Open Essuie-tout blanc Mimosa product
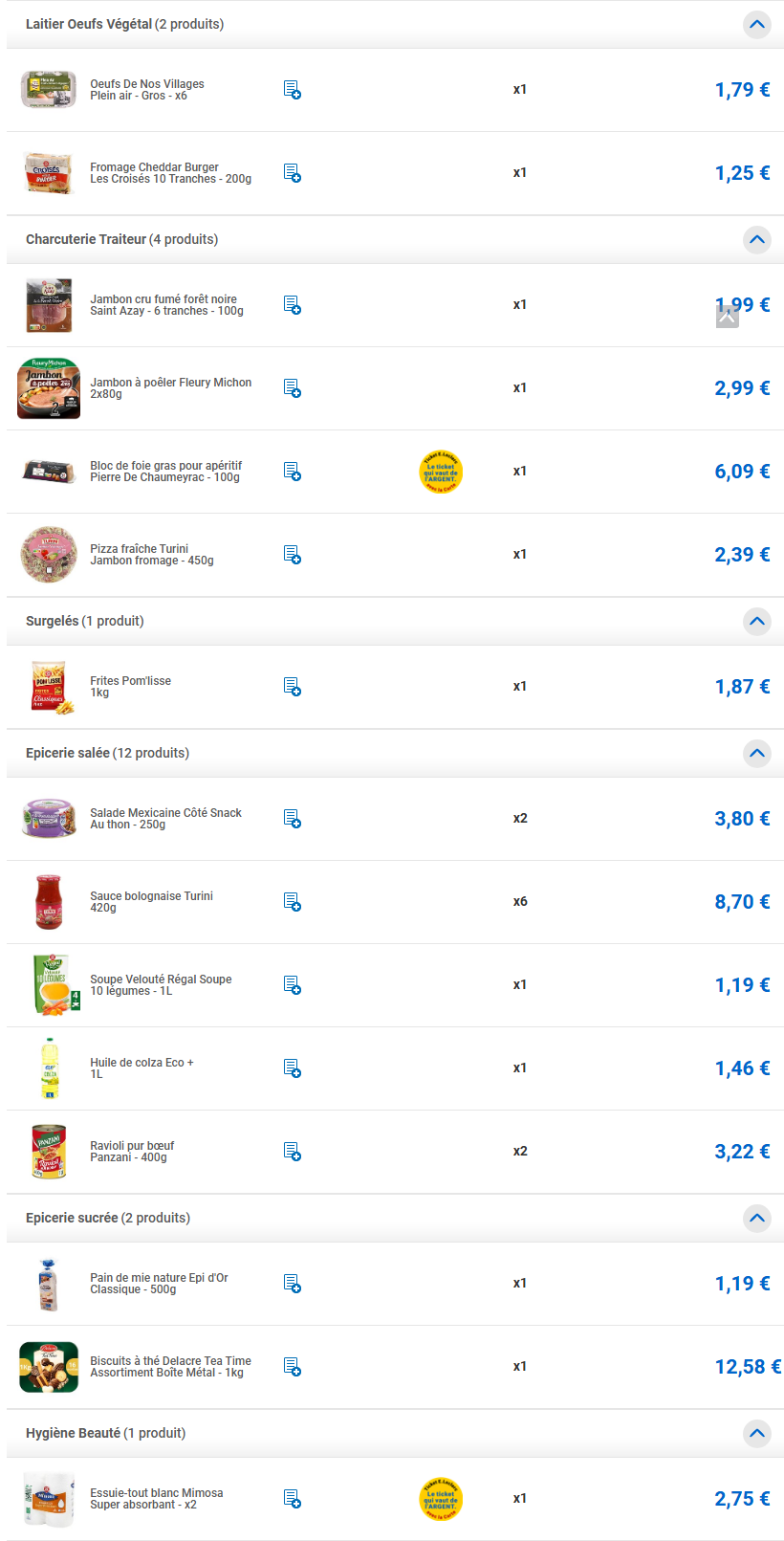Viewport: 784px width, 1541px height. click(x=156, y=1499)
